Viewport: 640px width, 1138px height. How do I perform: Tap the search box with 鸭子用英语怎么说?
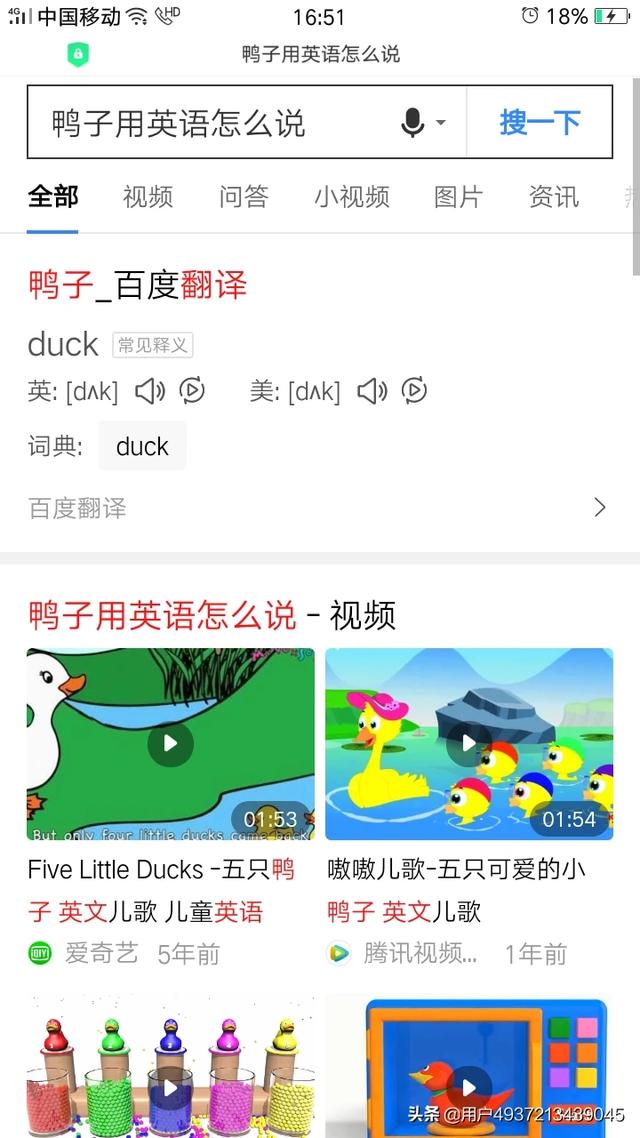(x=220, y=123)
